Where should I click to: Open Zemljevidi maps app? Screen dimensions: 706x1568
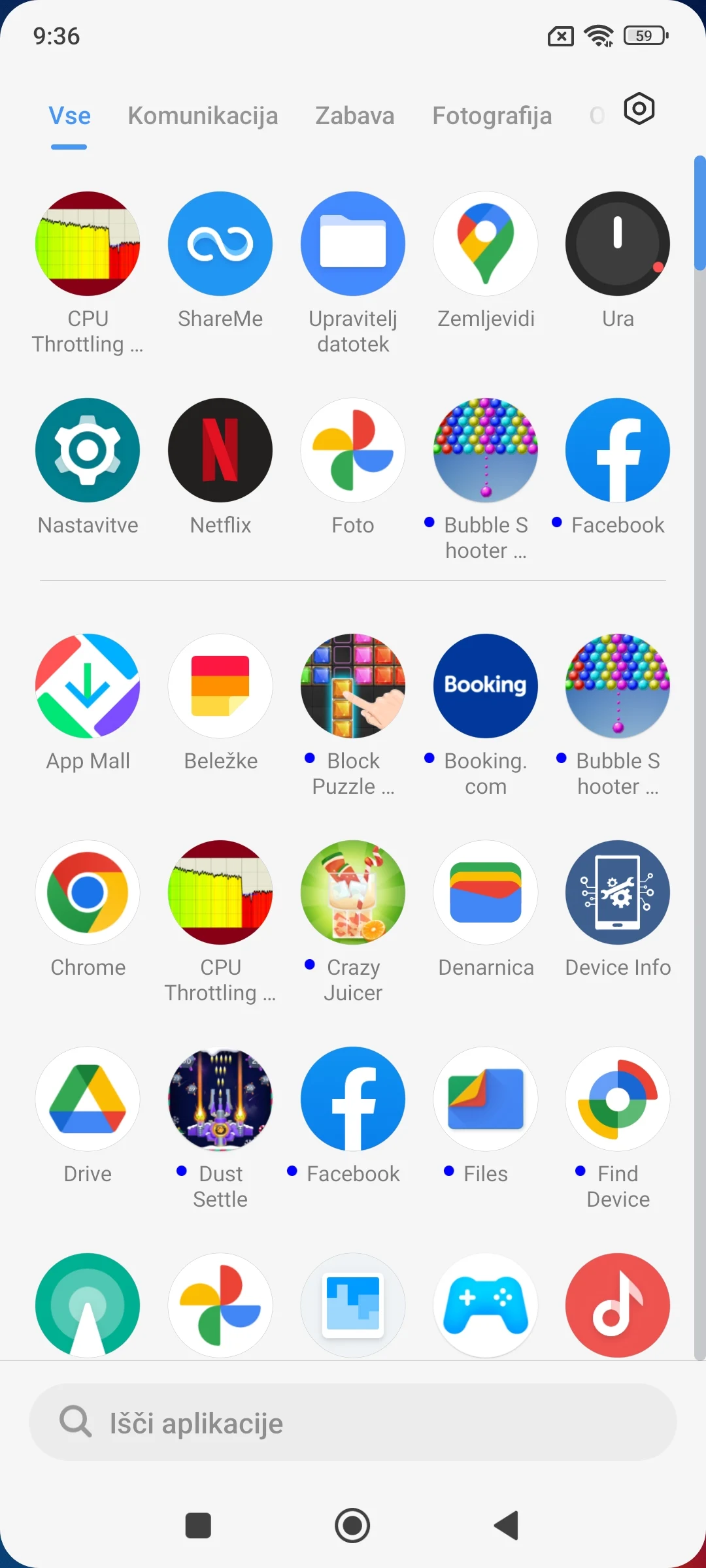[486, 244]
